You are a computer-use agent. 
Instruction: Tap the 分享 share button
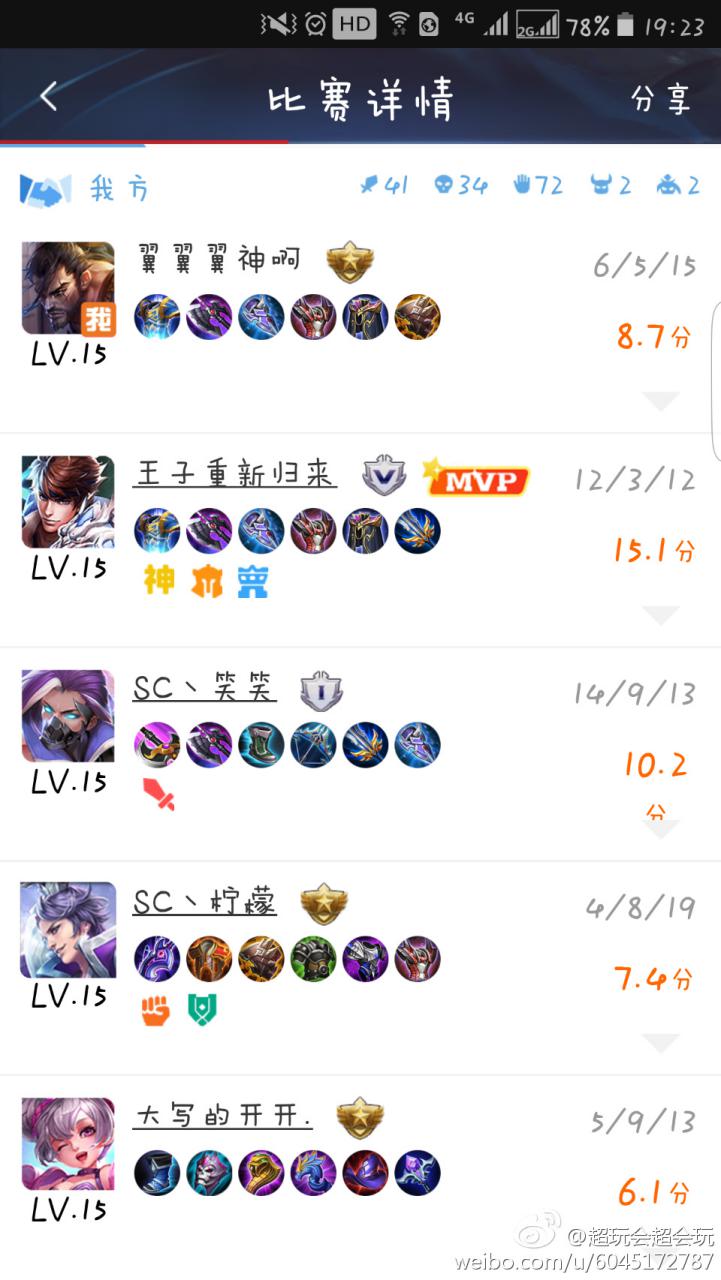tap(660, 99)
